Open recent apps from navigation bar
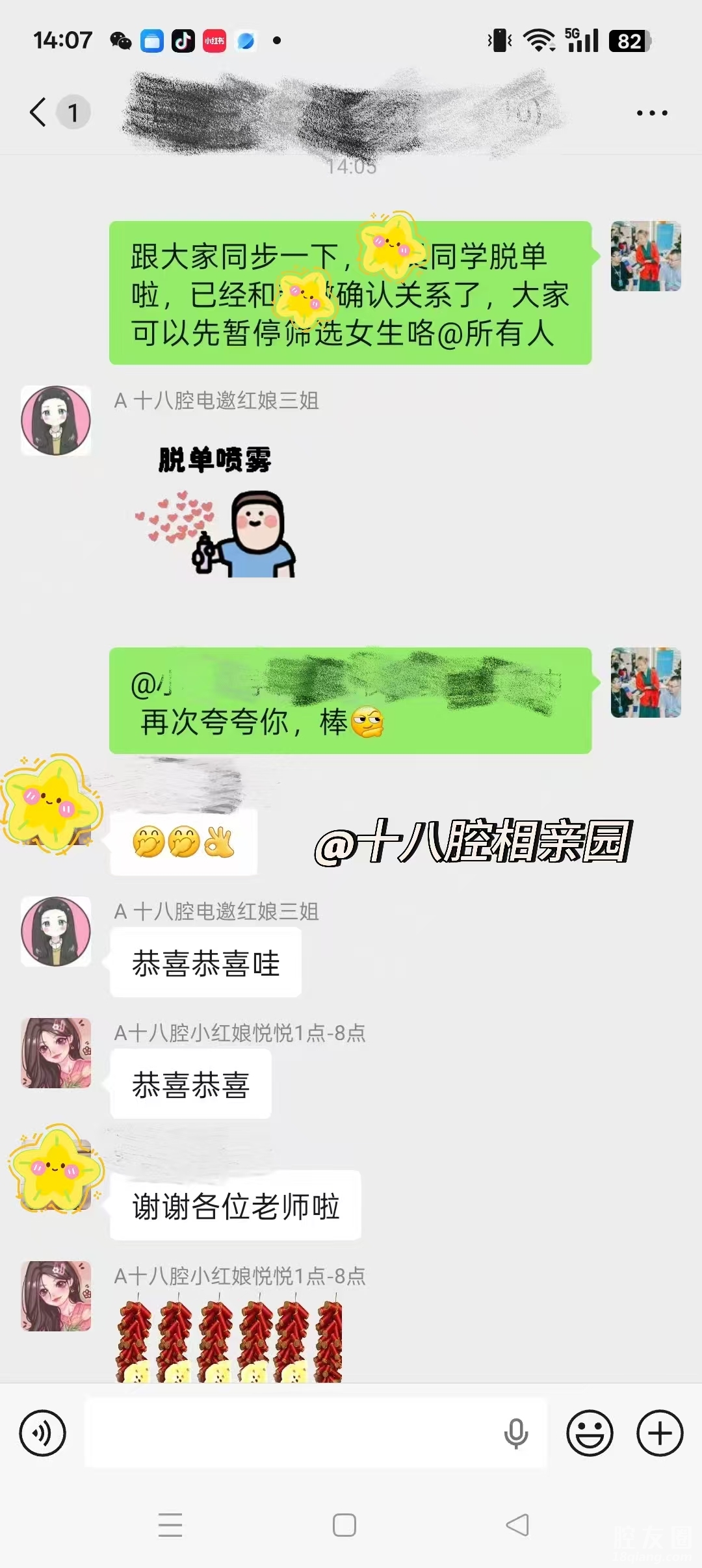 click(x=170, y=1525)
